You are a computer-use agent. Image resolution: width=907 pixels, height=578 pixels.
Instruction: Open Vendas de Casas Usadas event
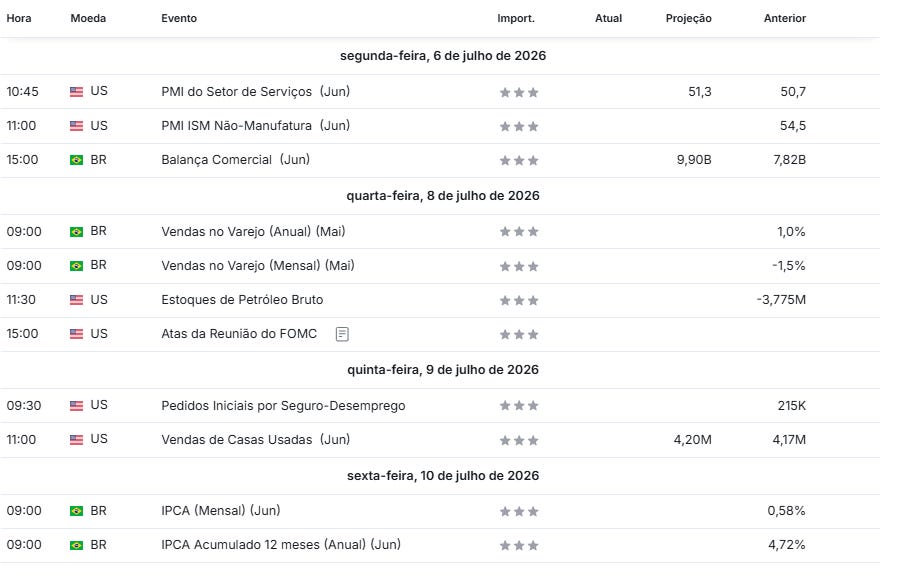(x=255, y=440)
